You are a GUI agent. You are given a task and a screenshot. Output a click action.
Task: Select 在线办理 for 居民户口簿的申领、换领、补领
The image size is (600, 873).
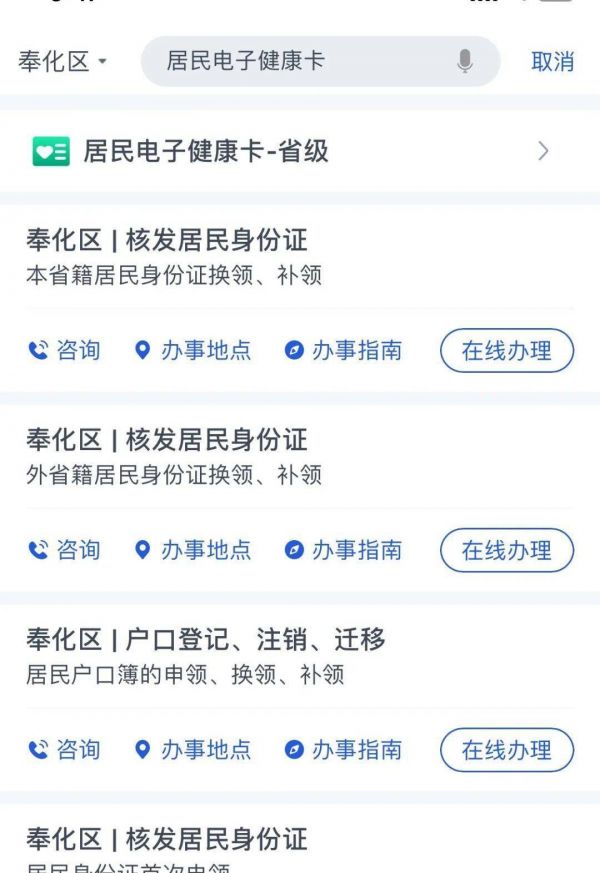tap(507, 749)
